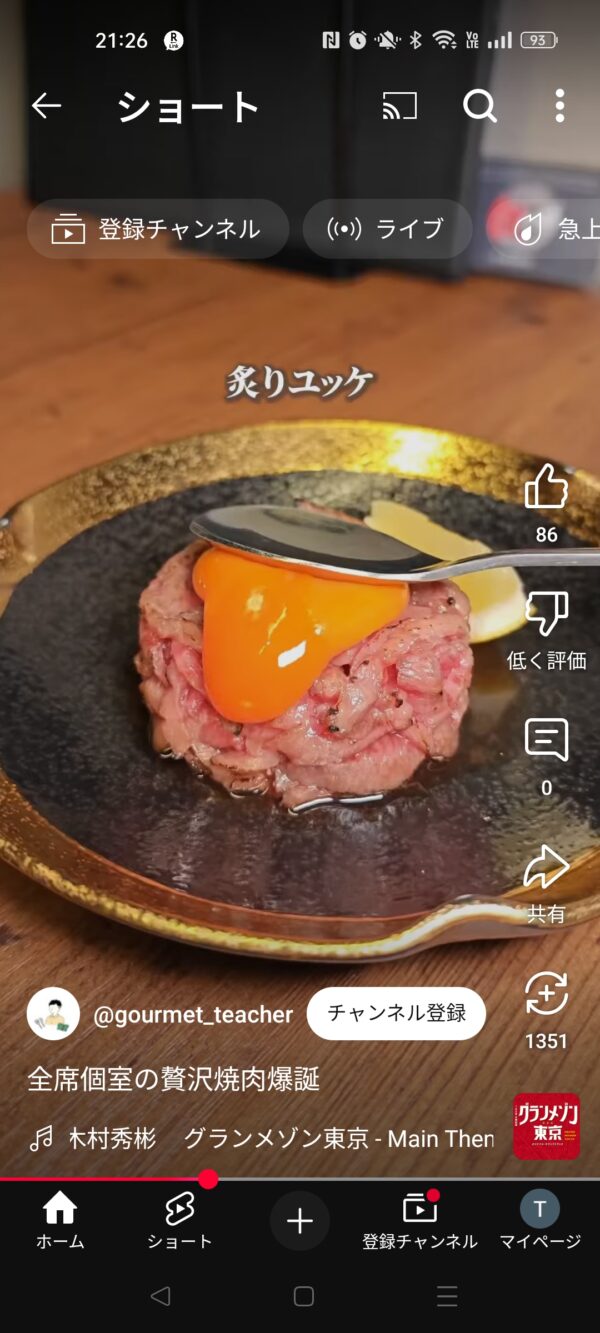Go back using the top arrow
Viewport: 600px width, 1333px height.
point(46,105)
